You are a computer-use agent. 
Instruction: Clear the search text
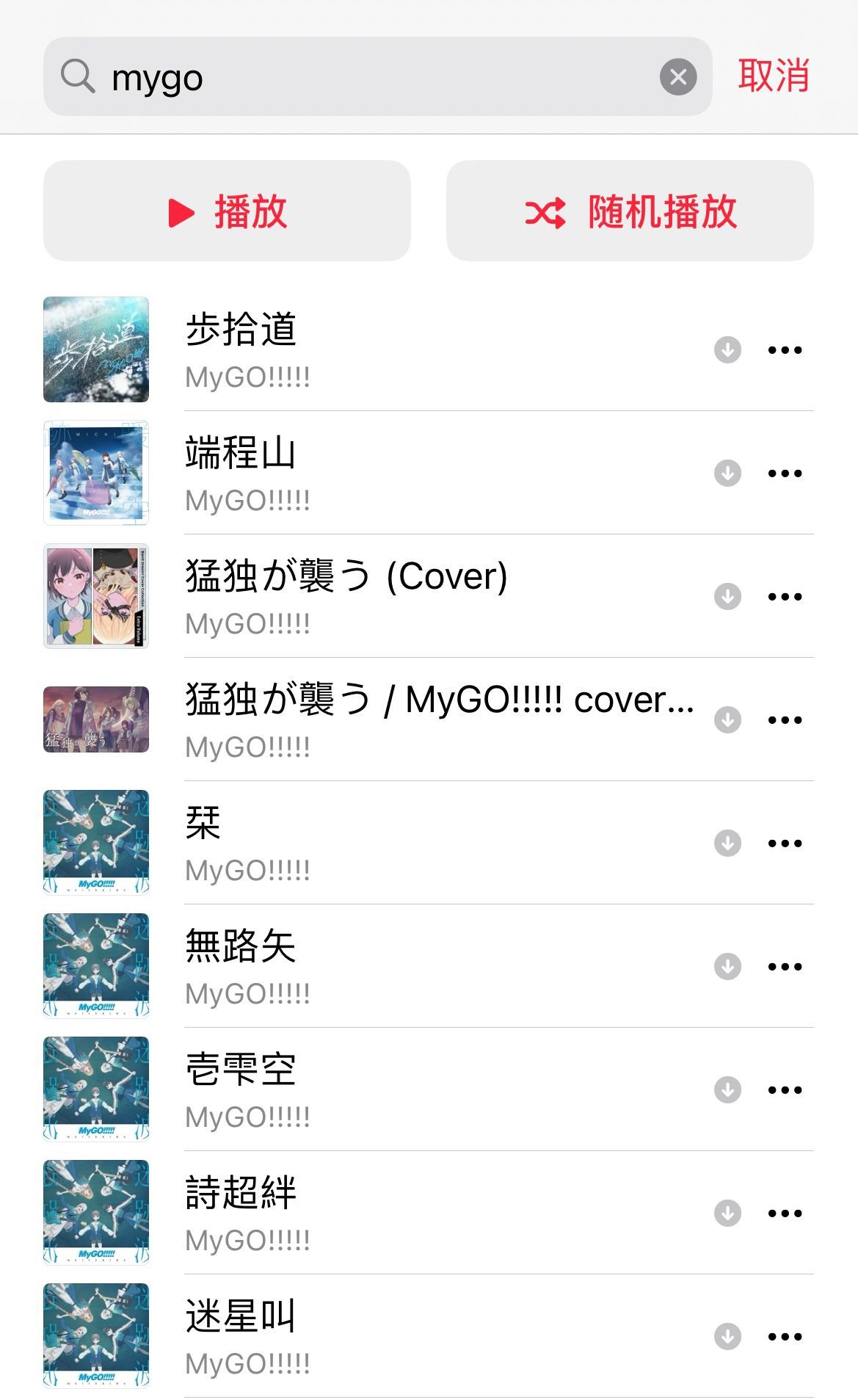(x=677, y=76)
